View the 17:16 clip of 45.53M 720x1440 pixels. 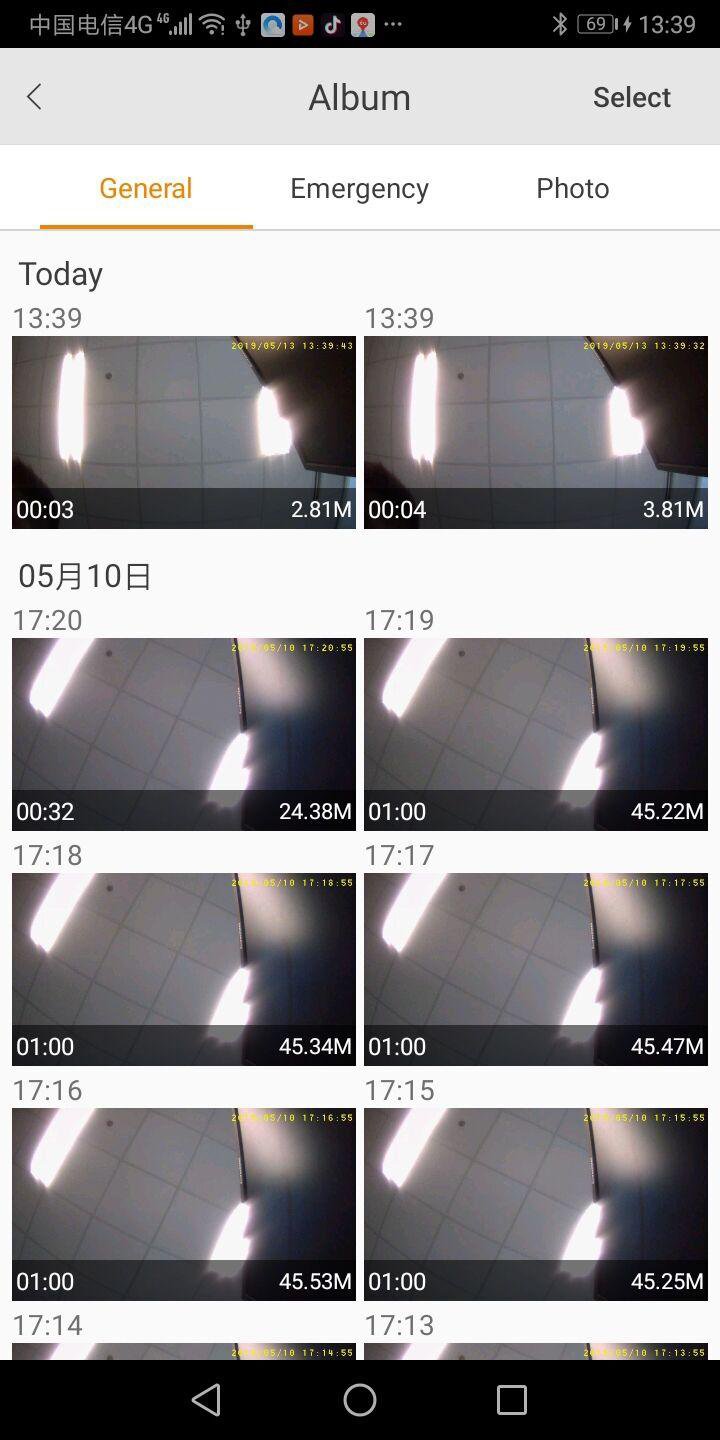pyautogui.click(x=184, y=1204)
